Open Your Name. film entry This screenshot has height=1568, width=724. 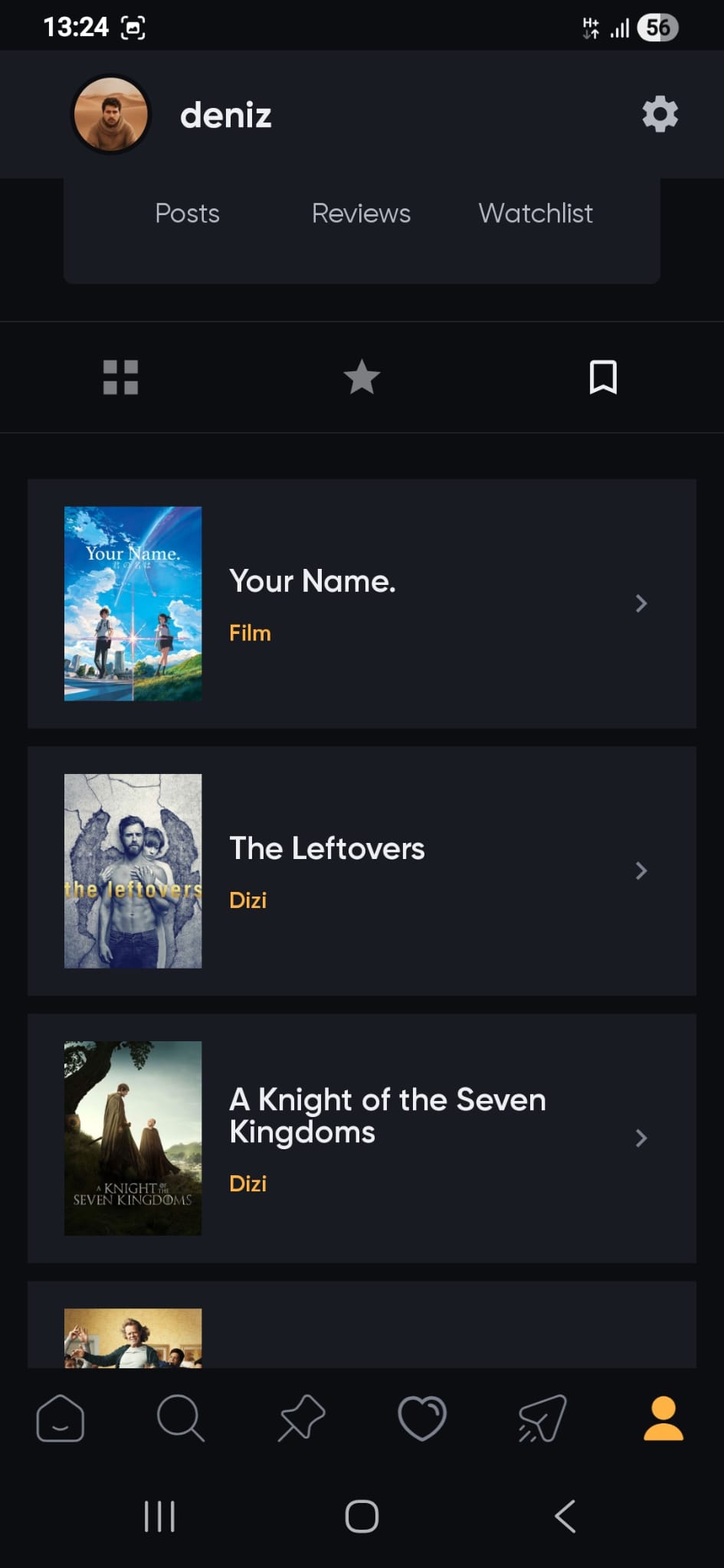click(362, 603)
